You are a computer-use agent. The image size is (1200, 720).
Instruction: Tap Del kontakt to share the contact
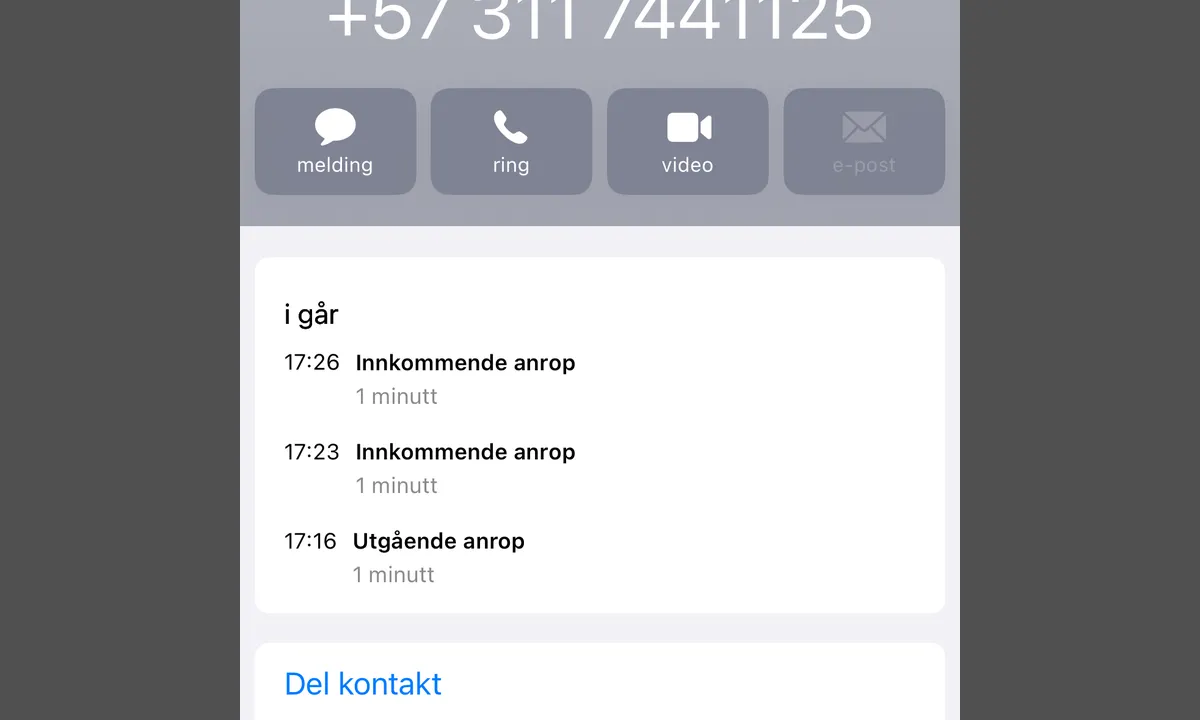(x=363, y=684)
